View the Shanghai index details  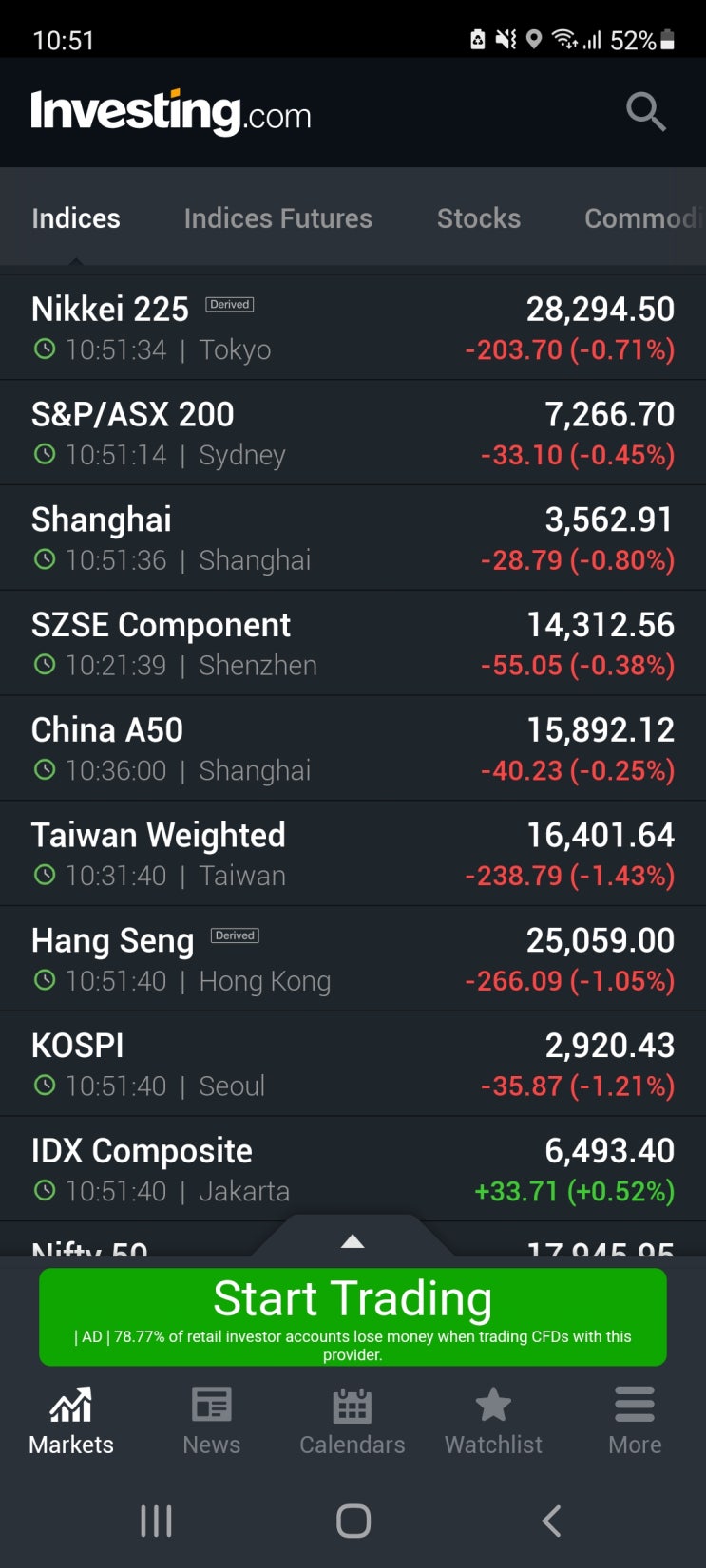(353, 538)
